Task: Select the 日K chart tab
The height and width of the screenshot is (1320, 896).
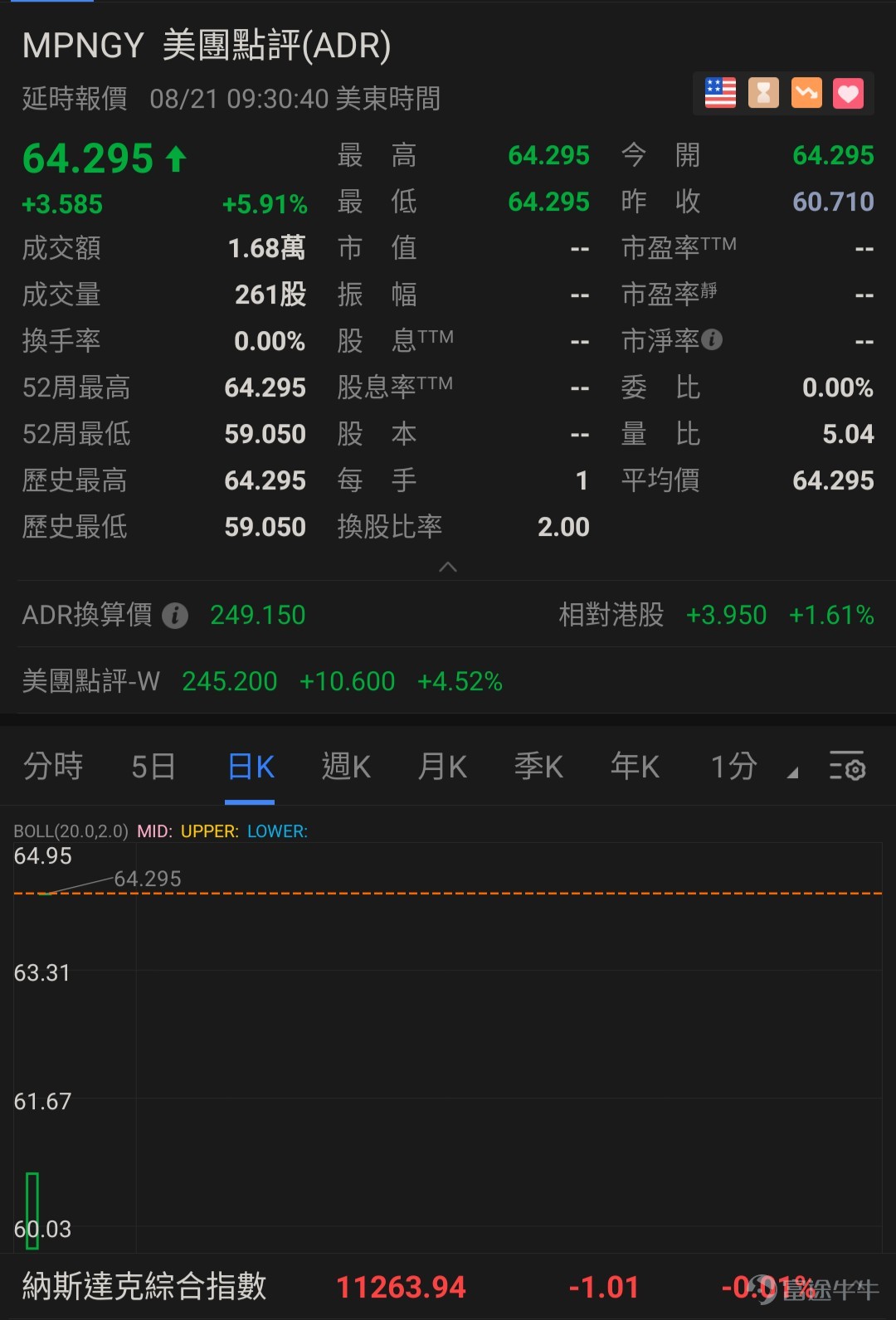Action: click(x=251, y=767)
